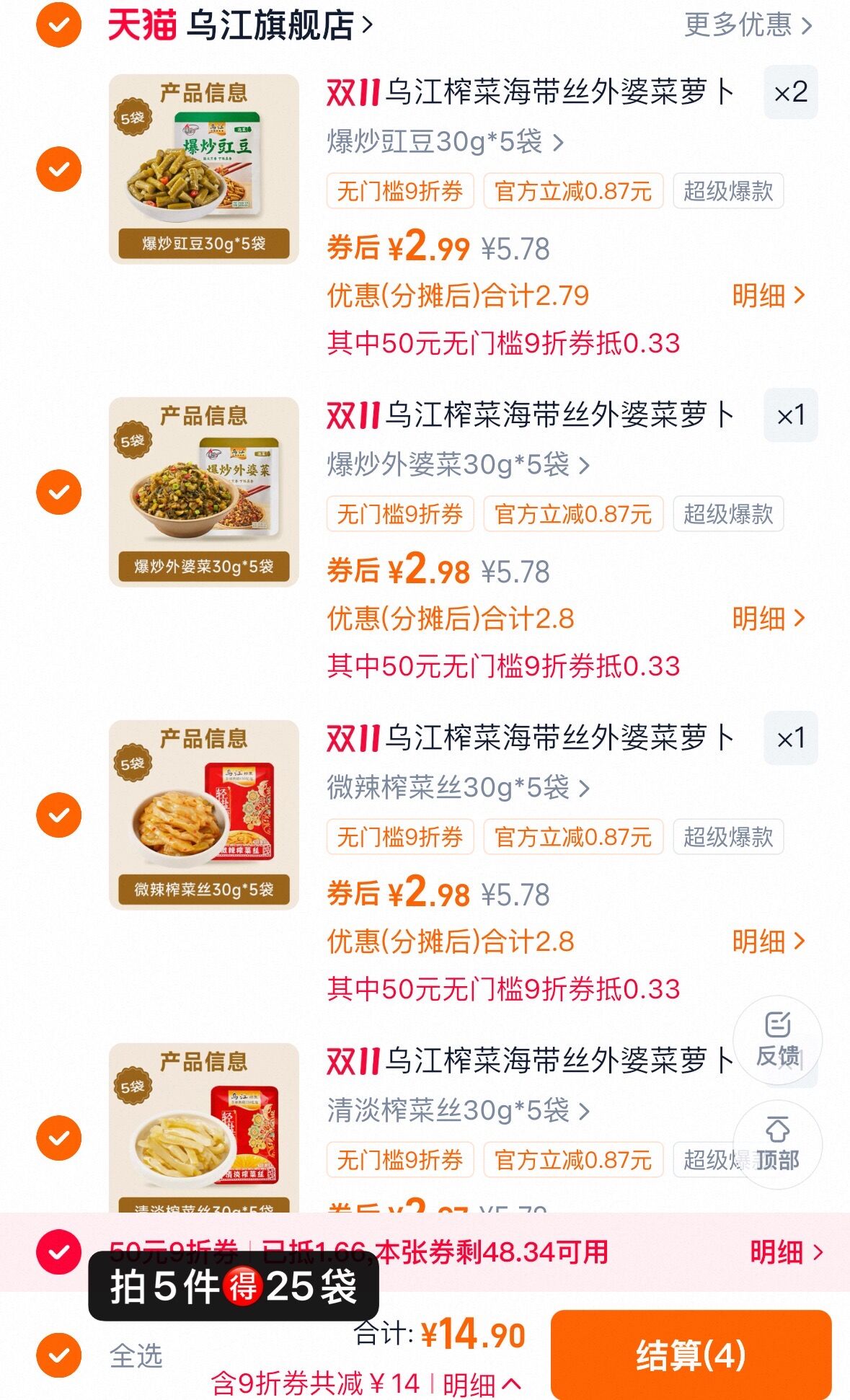Open the 反馈 feedback panel icon
Image resolution: width=850 pixels, height=1400 pixels.
[x=776, y=1040]
